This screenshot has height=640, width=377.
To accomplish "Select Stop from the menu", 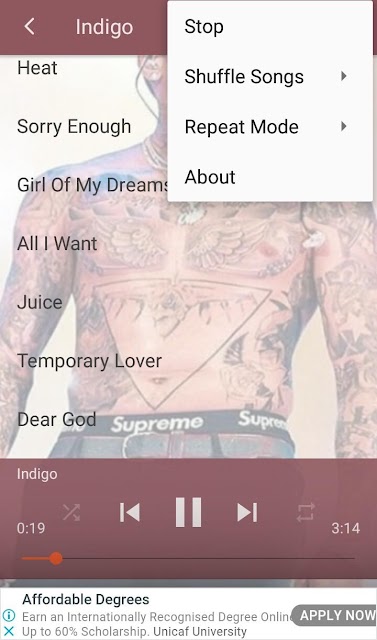I will [x=270, y=27].
